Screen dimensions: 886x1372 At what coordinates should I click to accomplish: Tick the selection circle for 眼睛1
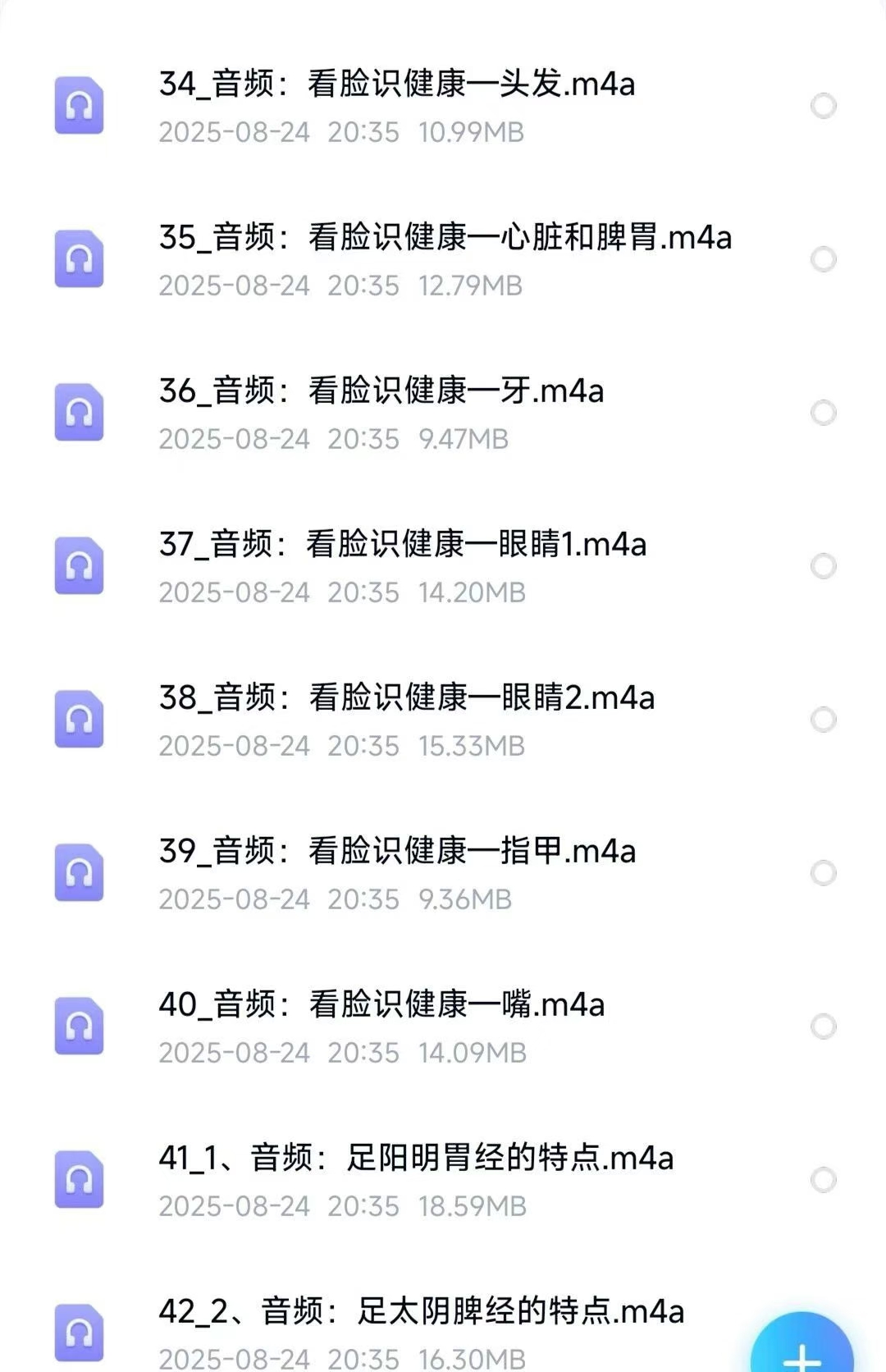pos(823,566)
